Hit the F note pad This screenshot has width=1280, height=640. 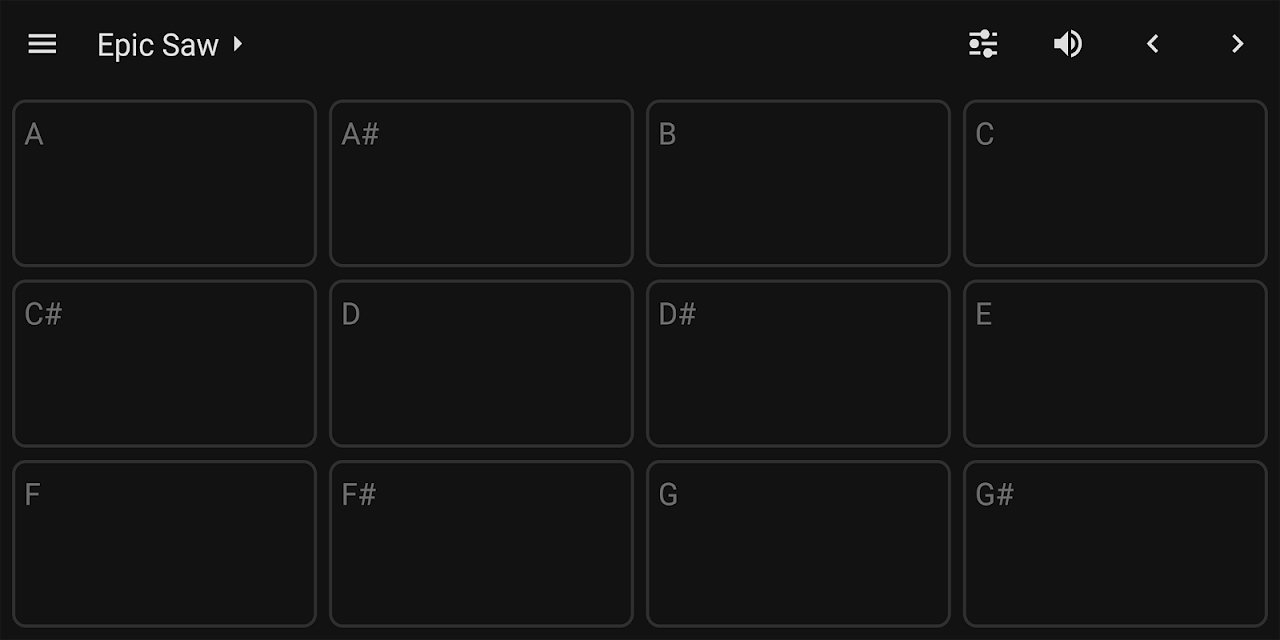click(164, 543)
